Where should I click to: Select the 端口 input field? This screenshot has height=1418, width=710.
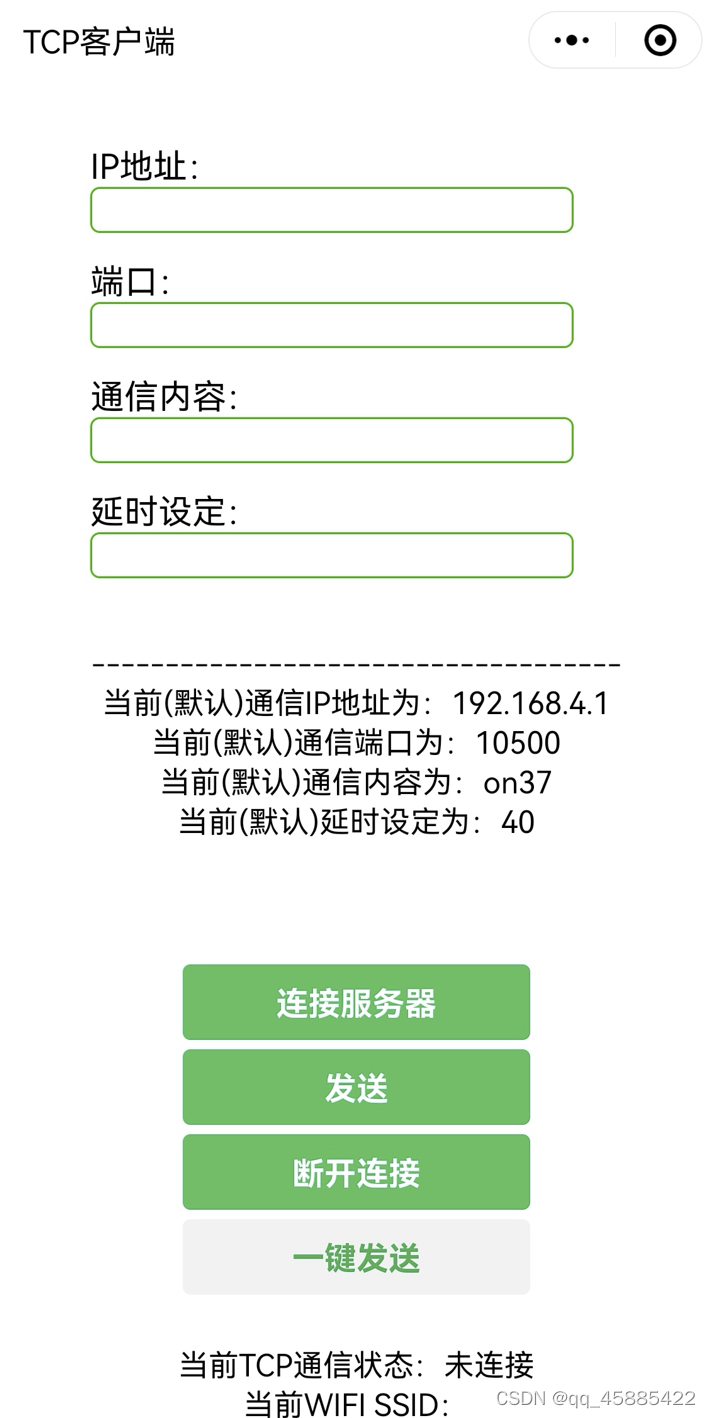tap(331, 325)
